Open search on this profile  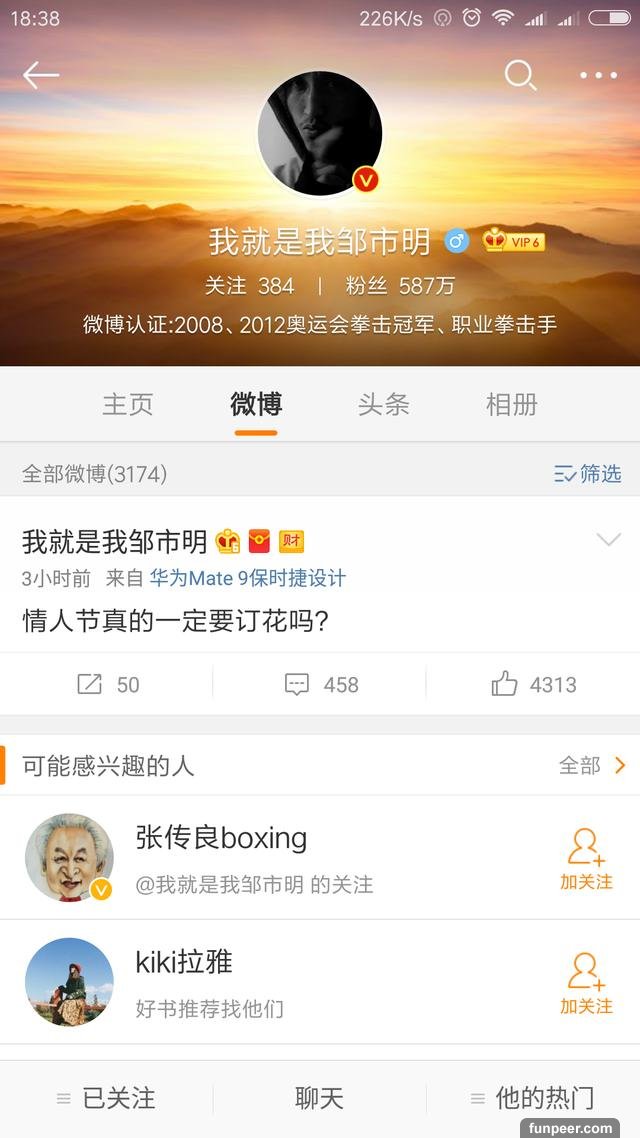[x=520, y=75]
